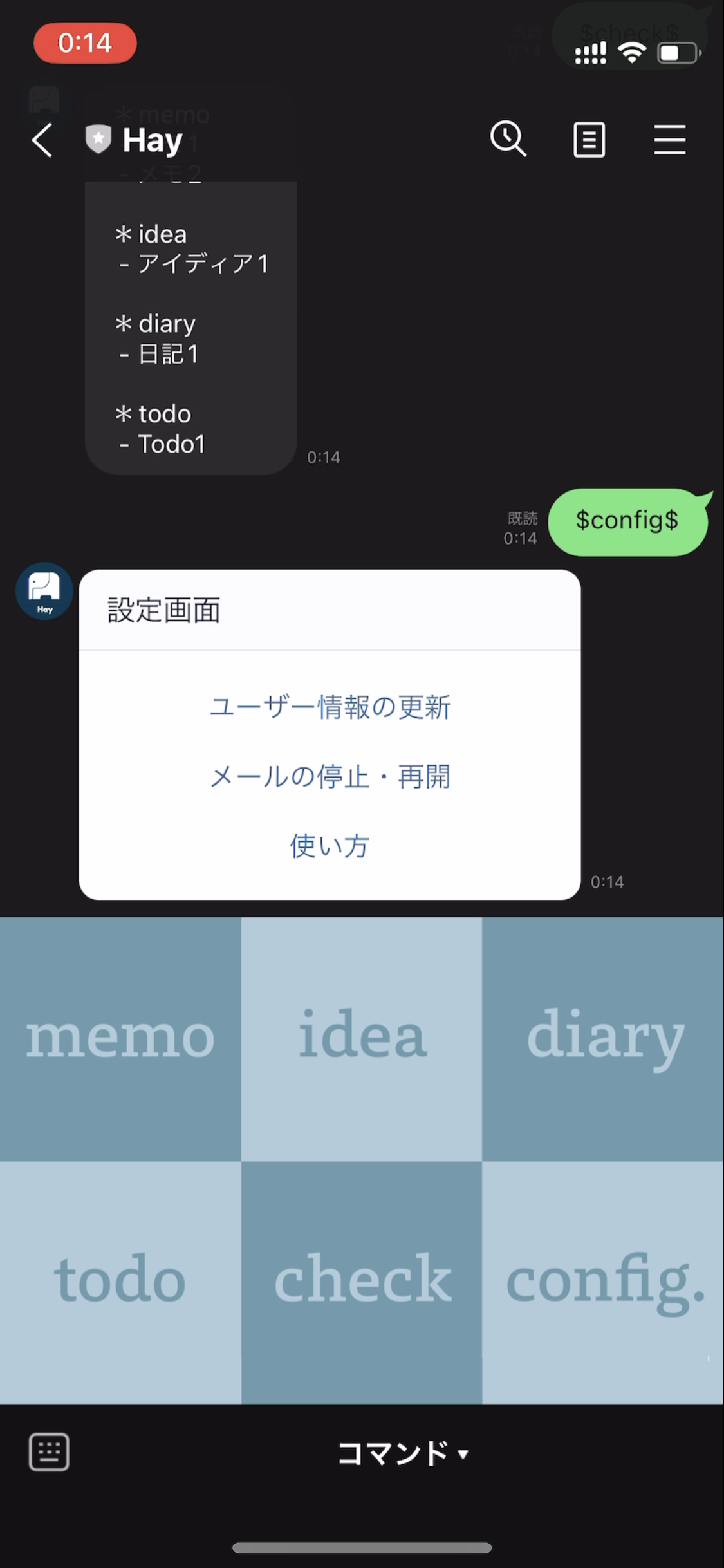Collapse the コマンド menu
The image size is (724, 1568).
pyautogui.click(x=402, y=1453)
